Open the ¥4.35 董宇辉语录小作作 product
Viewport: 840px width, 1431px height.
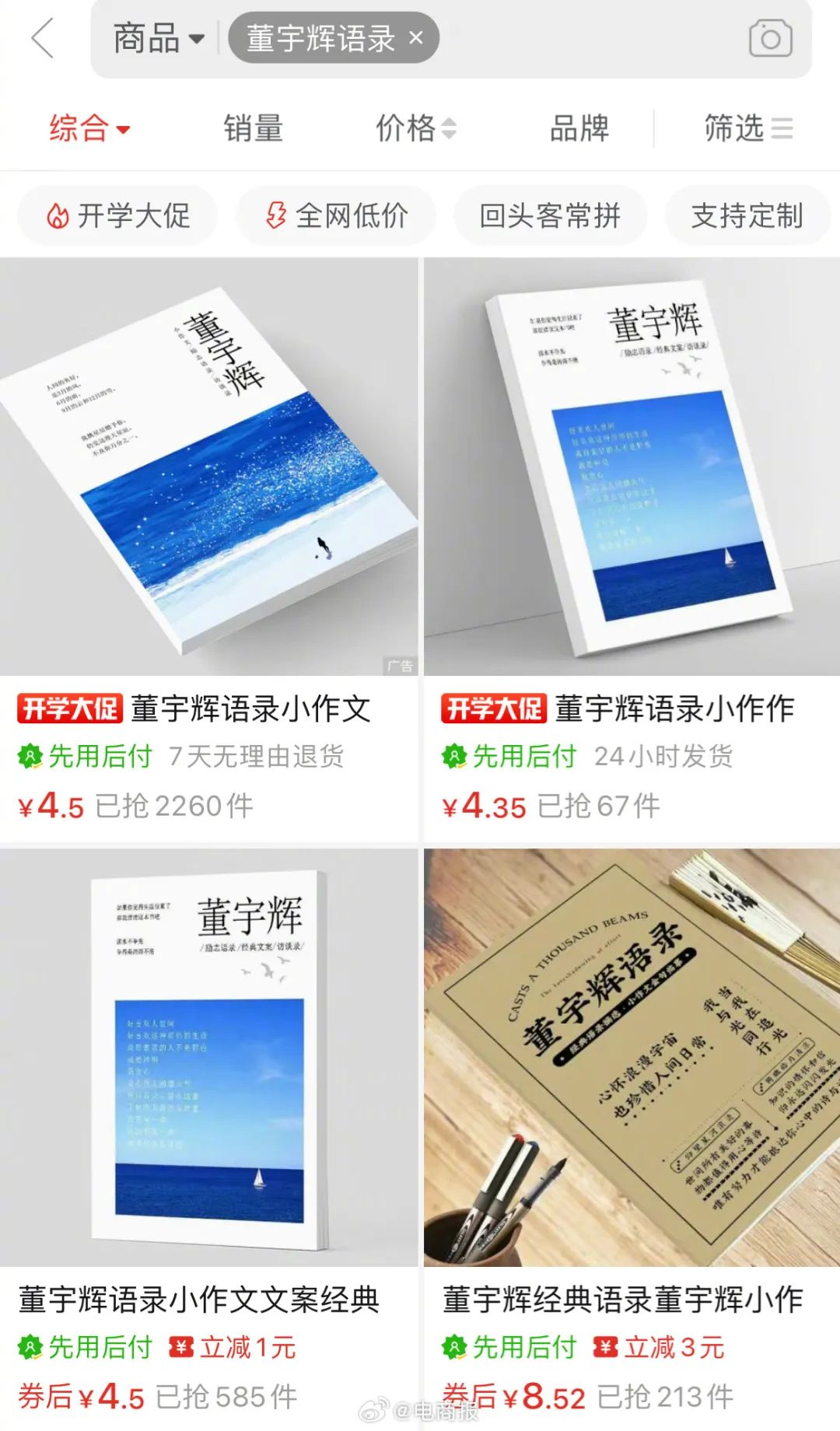632,467
